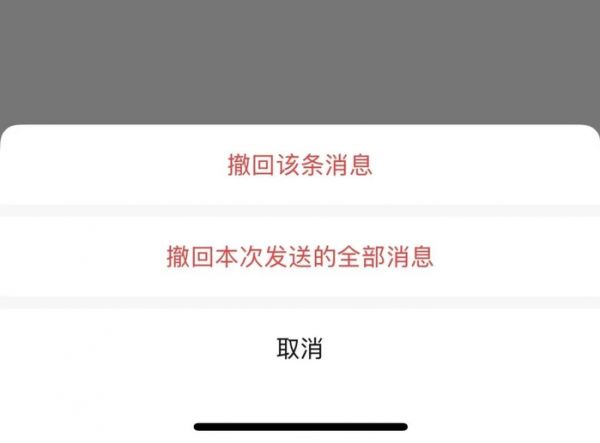The width and height of the screenshot is (600, 443).
Task: Choose 撤回本次发送的全部消息 option
Action: (300, 257)
